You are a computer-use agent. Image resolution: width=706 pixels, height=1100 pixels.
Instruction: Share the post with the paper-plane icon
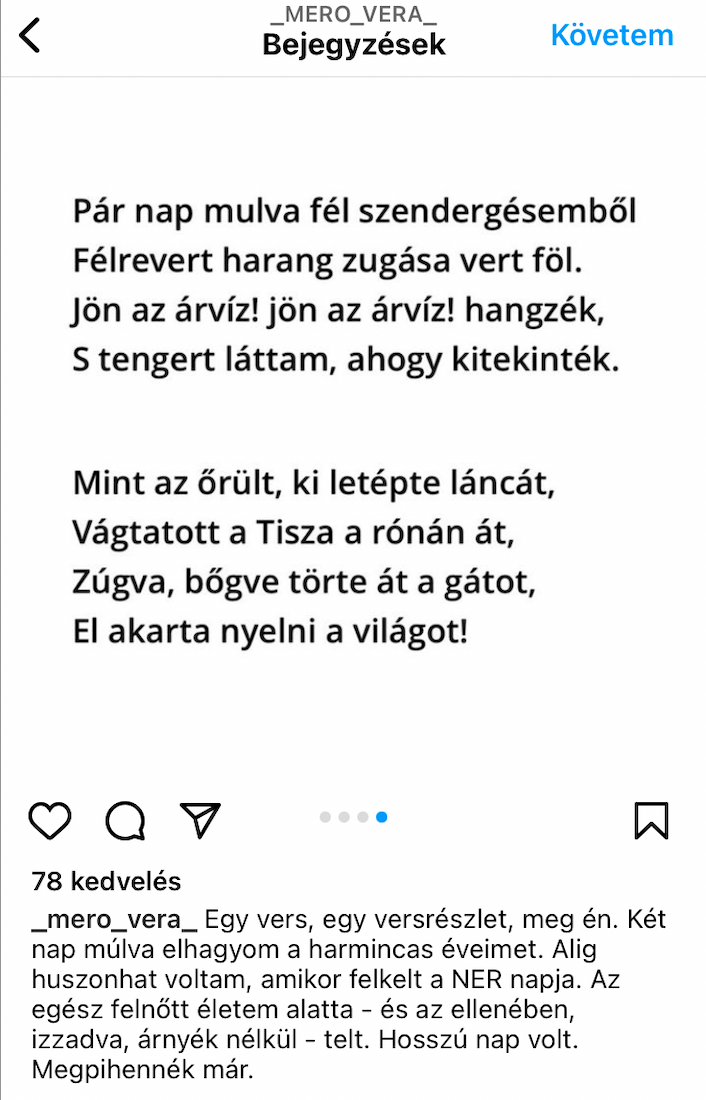tap(200, 819)
